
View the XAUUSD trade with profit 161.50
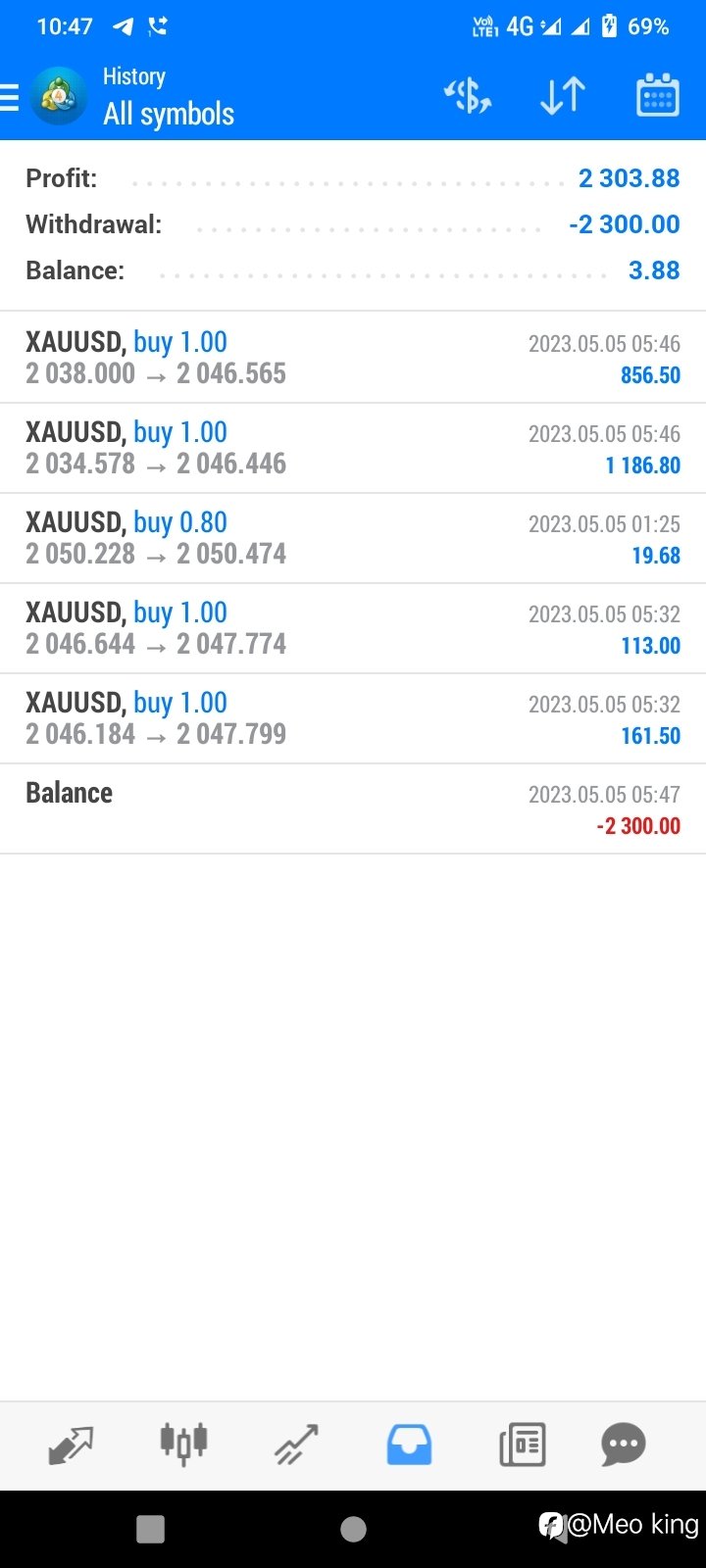coord(353,718)
